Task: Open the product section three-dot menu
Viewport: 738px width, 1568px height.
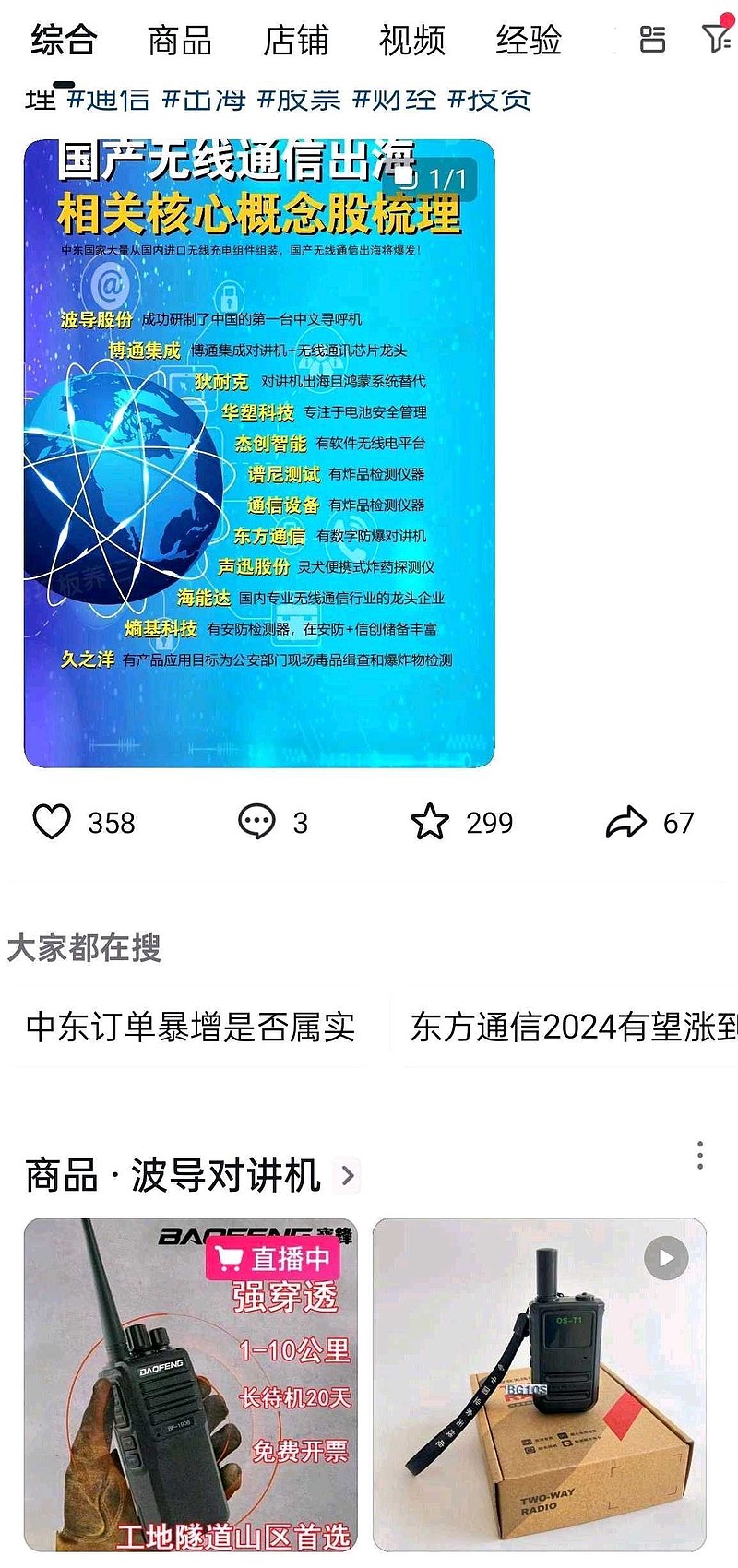Action: (x=700, y=1155)
